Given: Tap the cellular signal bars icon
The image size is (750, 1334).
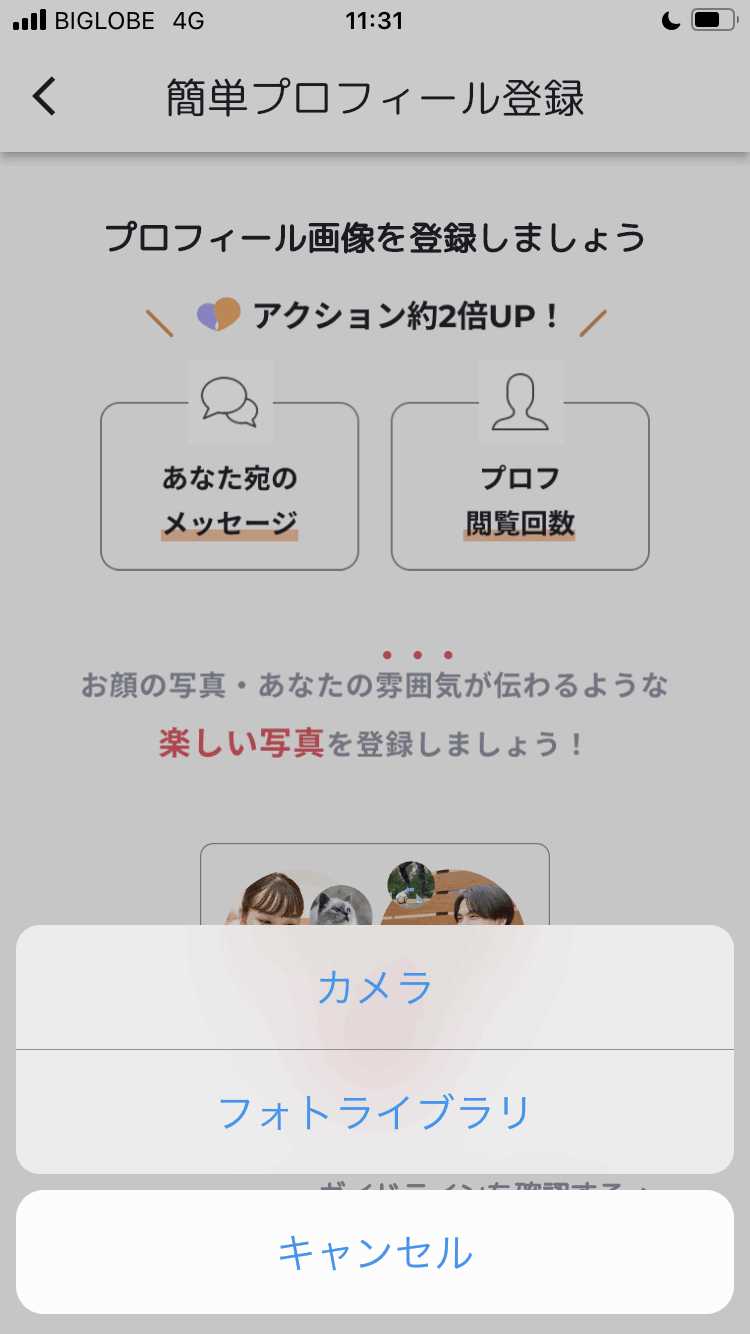Looking at the screenshot, I should click(27, 18).
